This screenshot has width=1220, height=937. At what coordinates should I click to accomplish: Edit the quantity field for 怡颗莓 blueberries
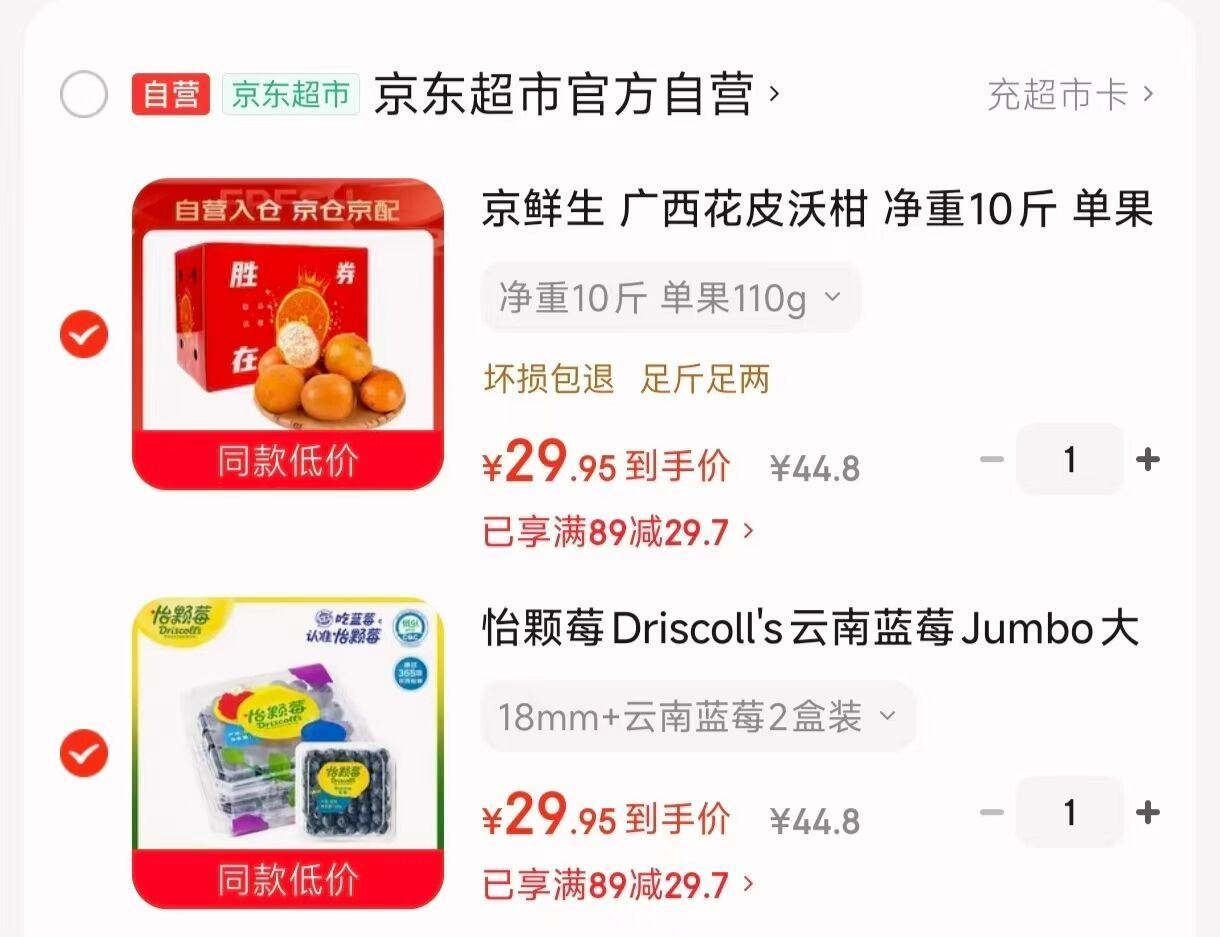coord(1069,812)
